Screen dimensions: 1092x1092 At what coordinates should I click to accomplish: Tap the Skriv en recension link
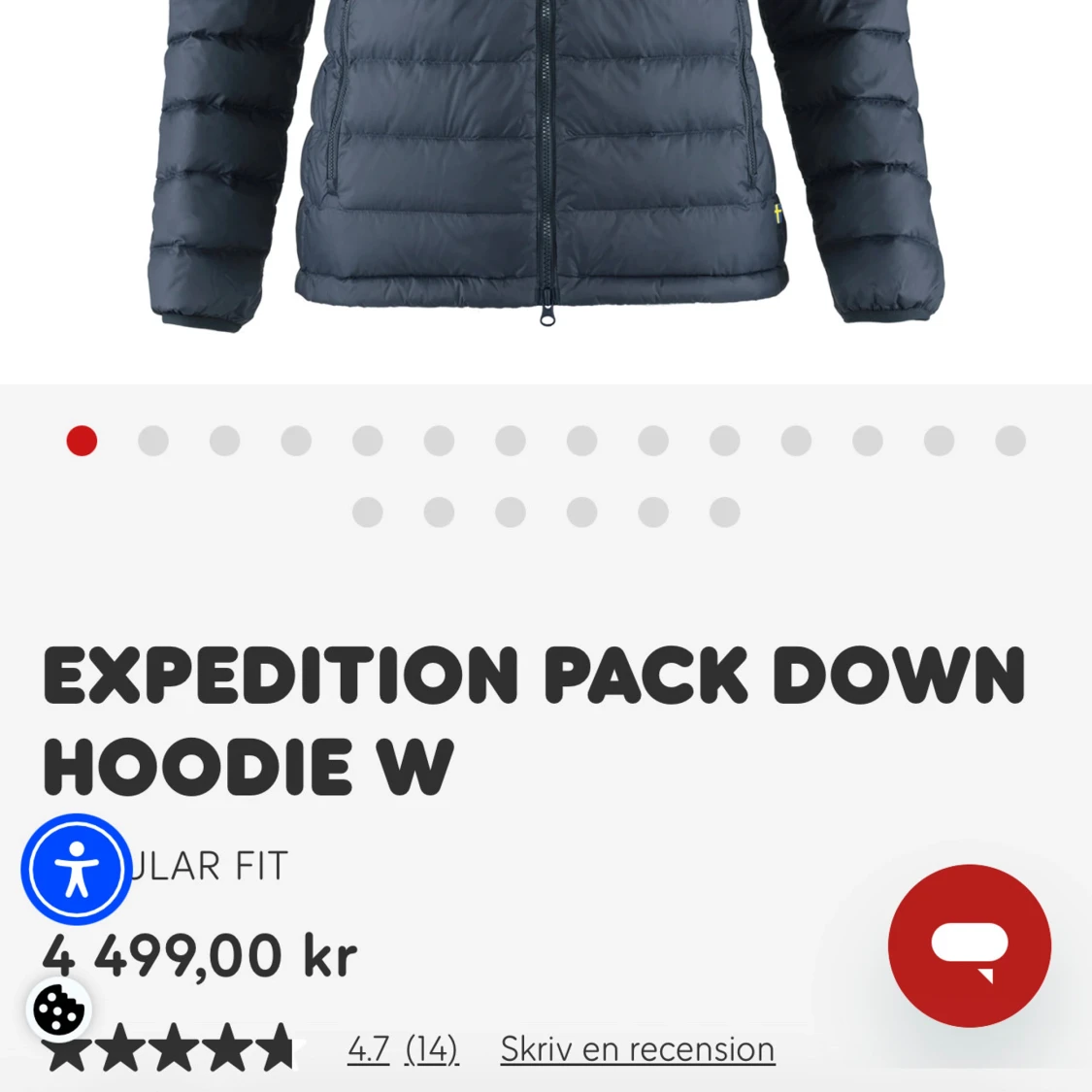(x=637, y=1049)
